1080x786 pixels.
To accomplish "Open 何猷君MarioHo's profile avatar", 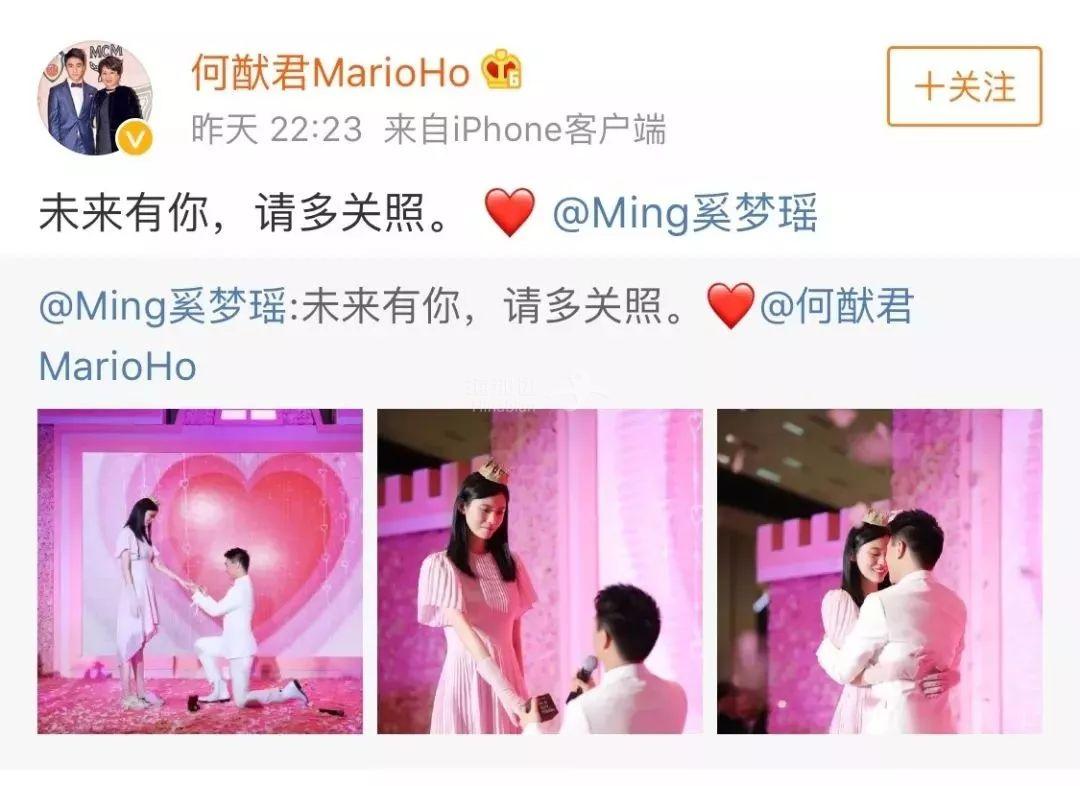I will 95,98.
